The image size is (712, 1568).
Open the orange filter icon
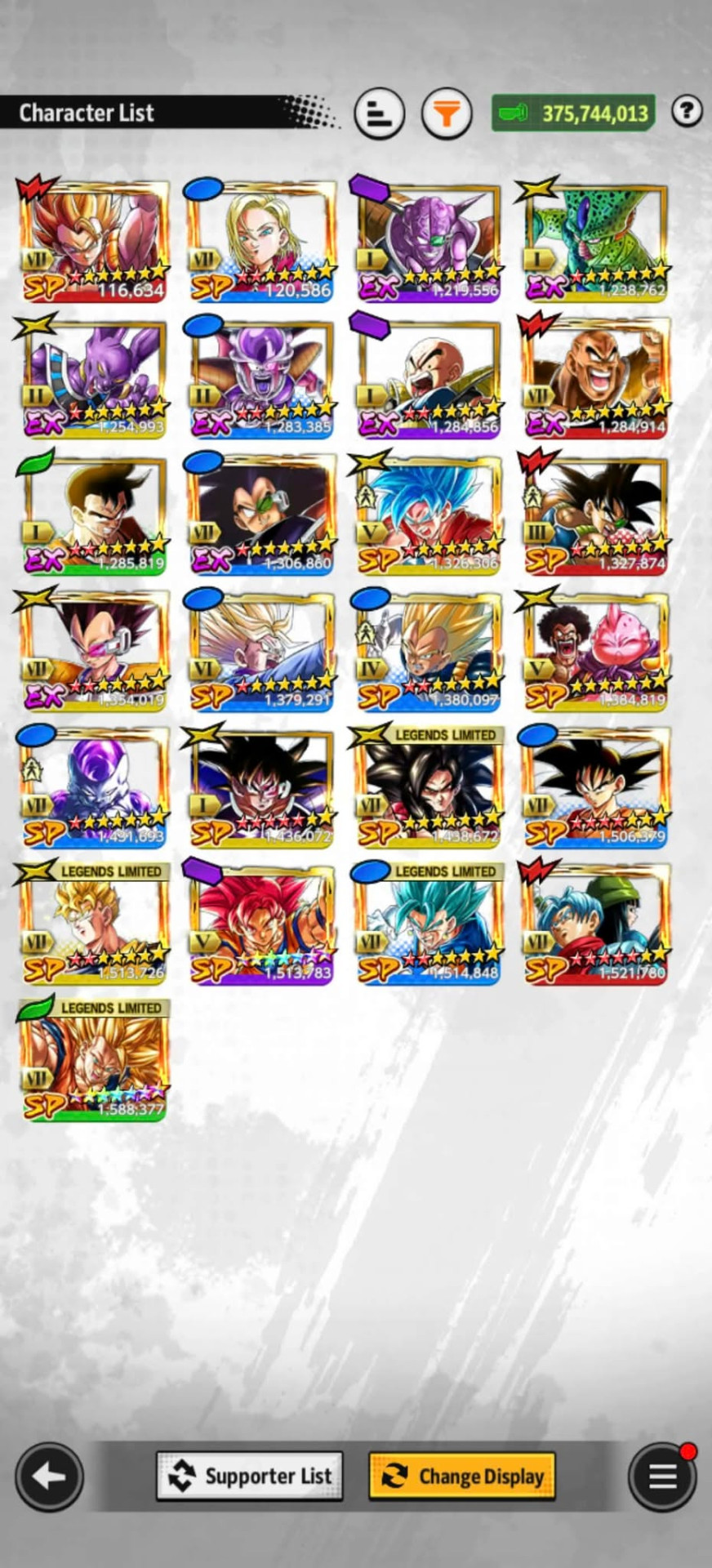[447, 113]
